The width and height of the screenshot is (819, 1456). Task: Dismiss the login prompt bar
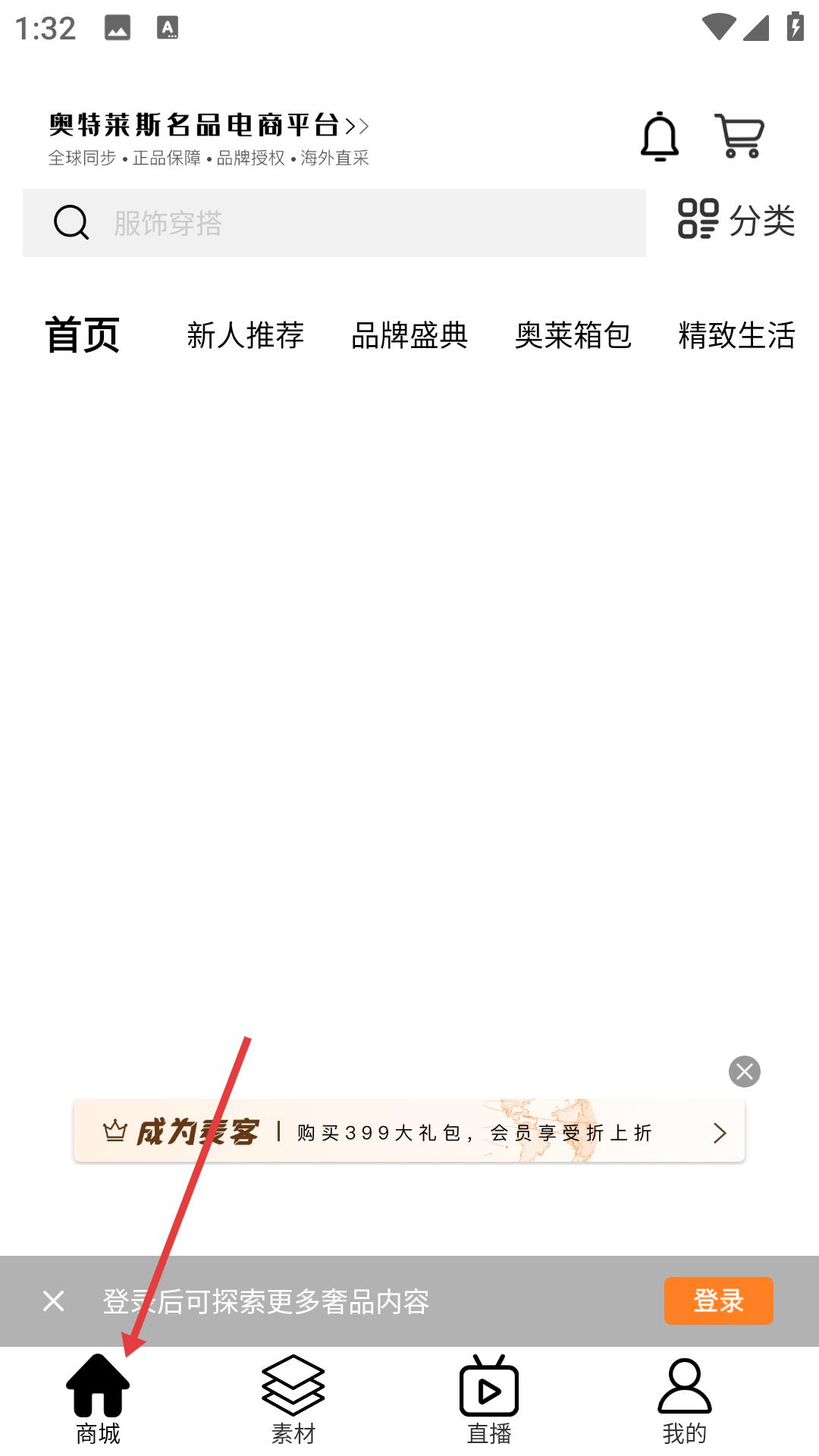click(54, 1301)
